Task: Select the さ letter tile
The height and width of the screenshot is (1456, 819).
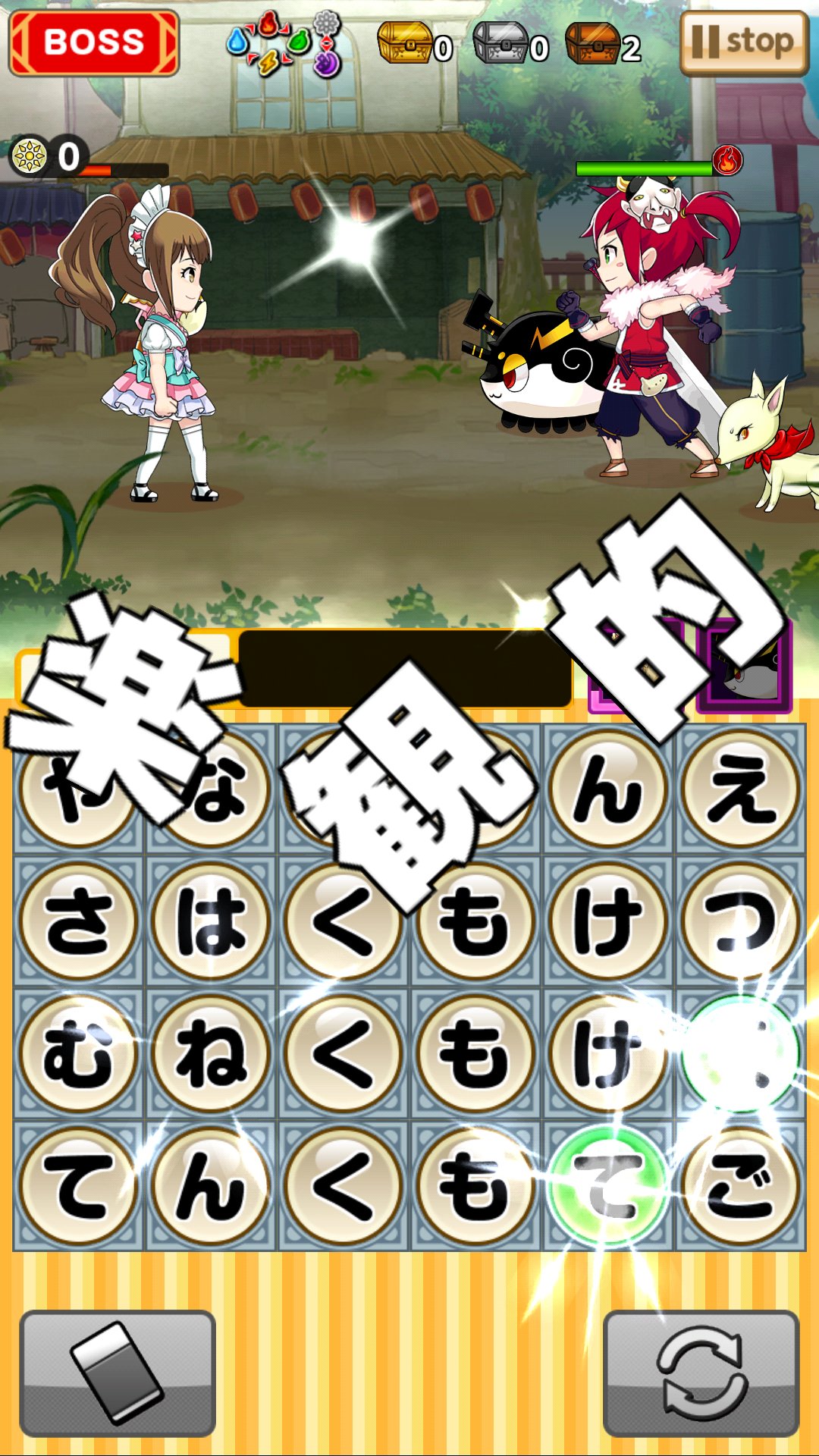Action: tap(78, 921)
